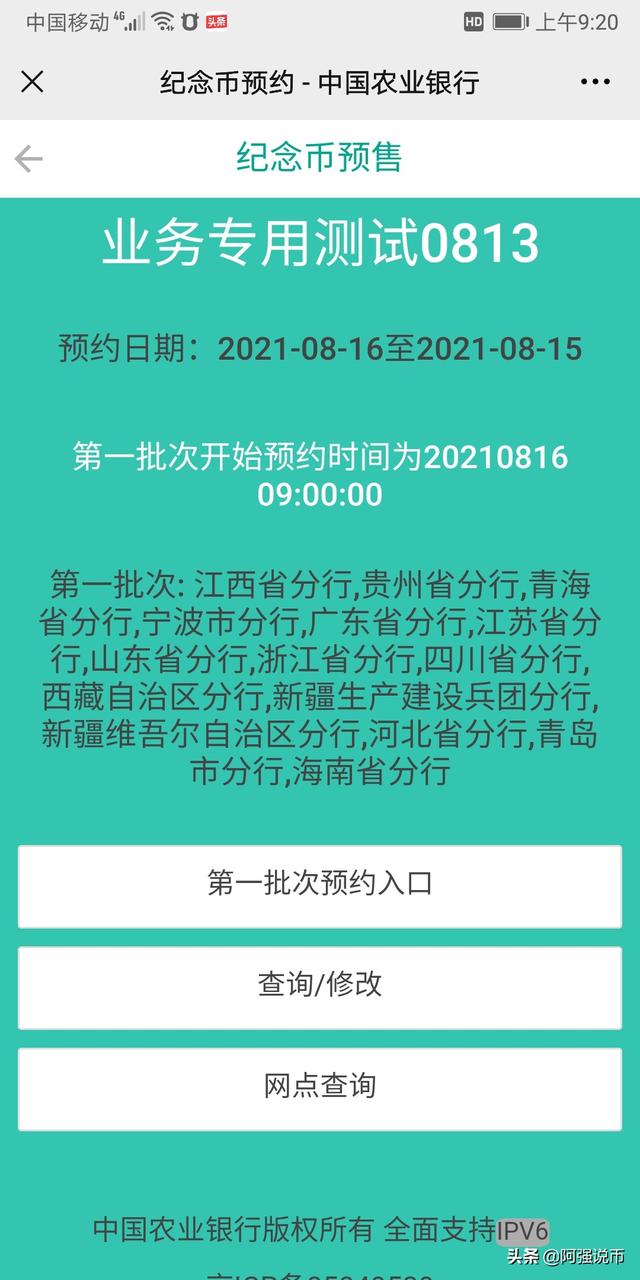Image resolution: width=640 pixels, height=1280 pixels.
Task: Open 网点查询 branch lookup
Action: click(320, 1087)
